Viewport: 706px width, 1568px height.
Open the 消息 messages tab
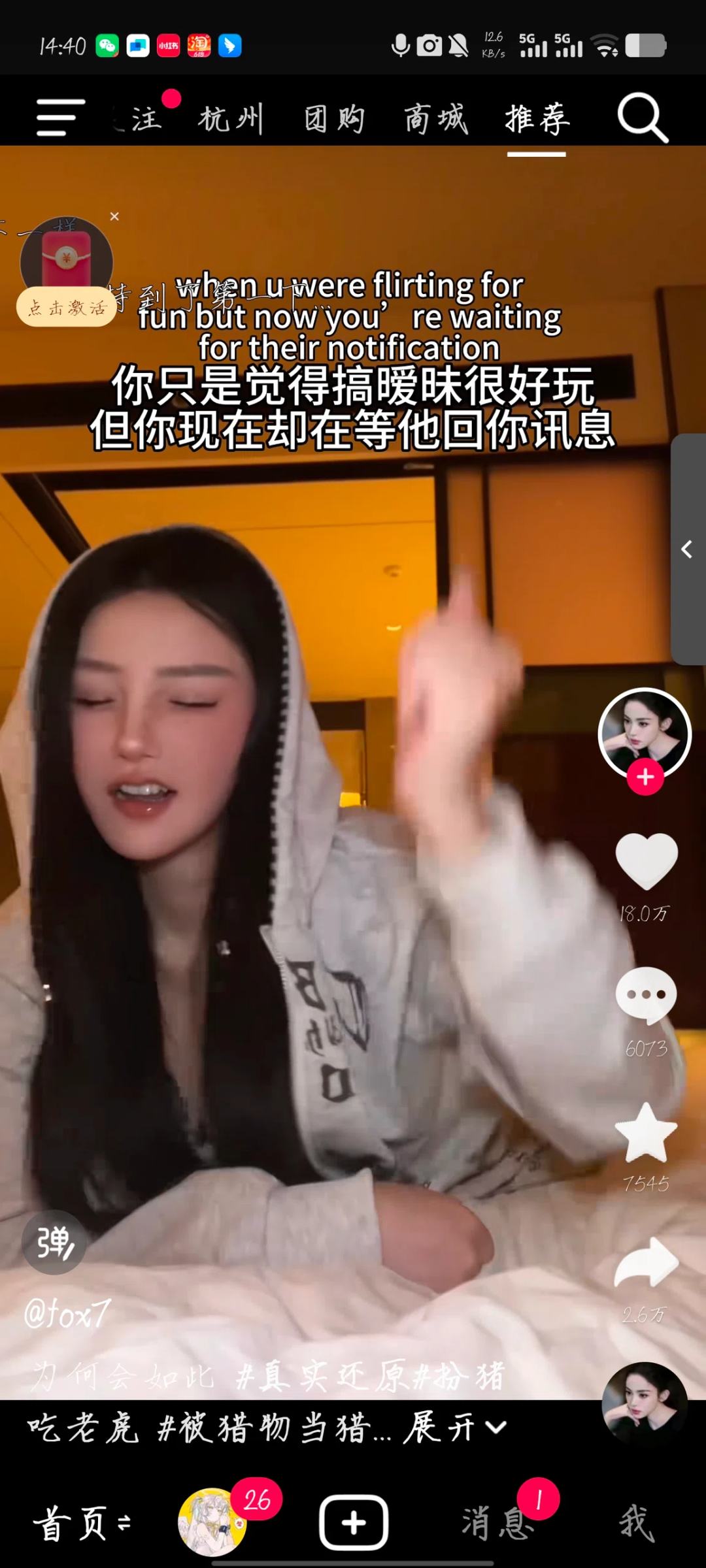[x=498, y=1522]
